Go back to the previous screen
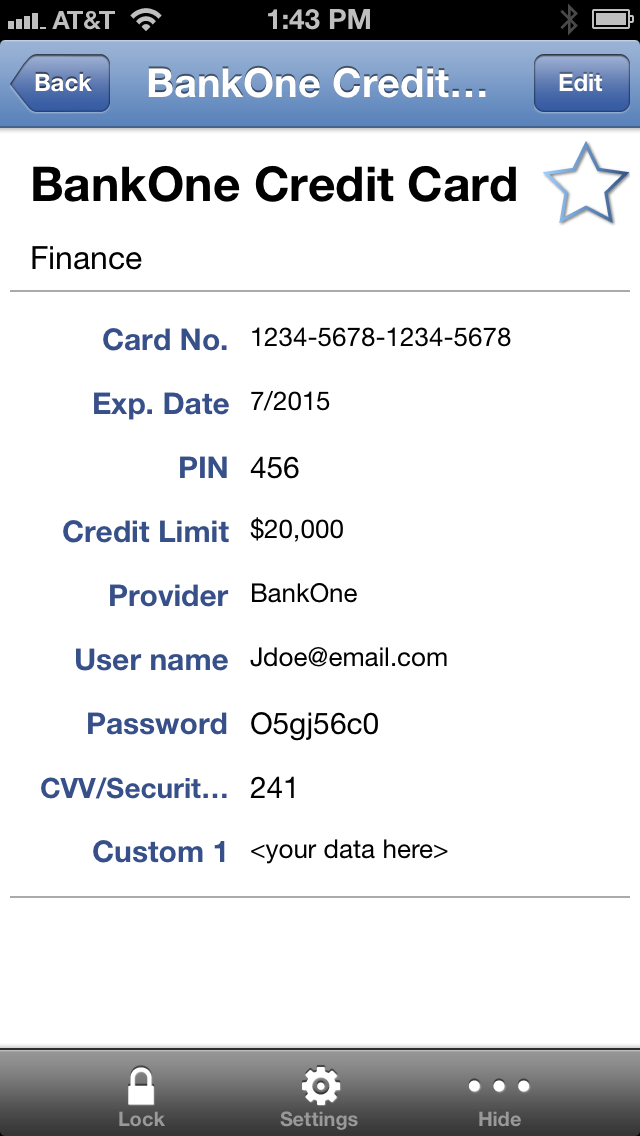The image size is (640, 1136). (60, 83)
